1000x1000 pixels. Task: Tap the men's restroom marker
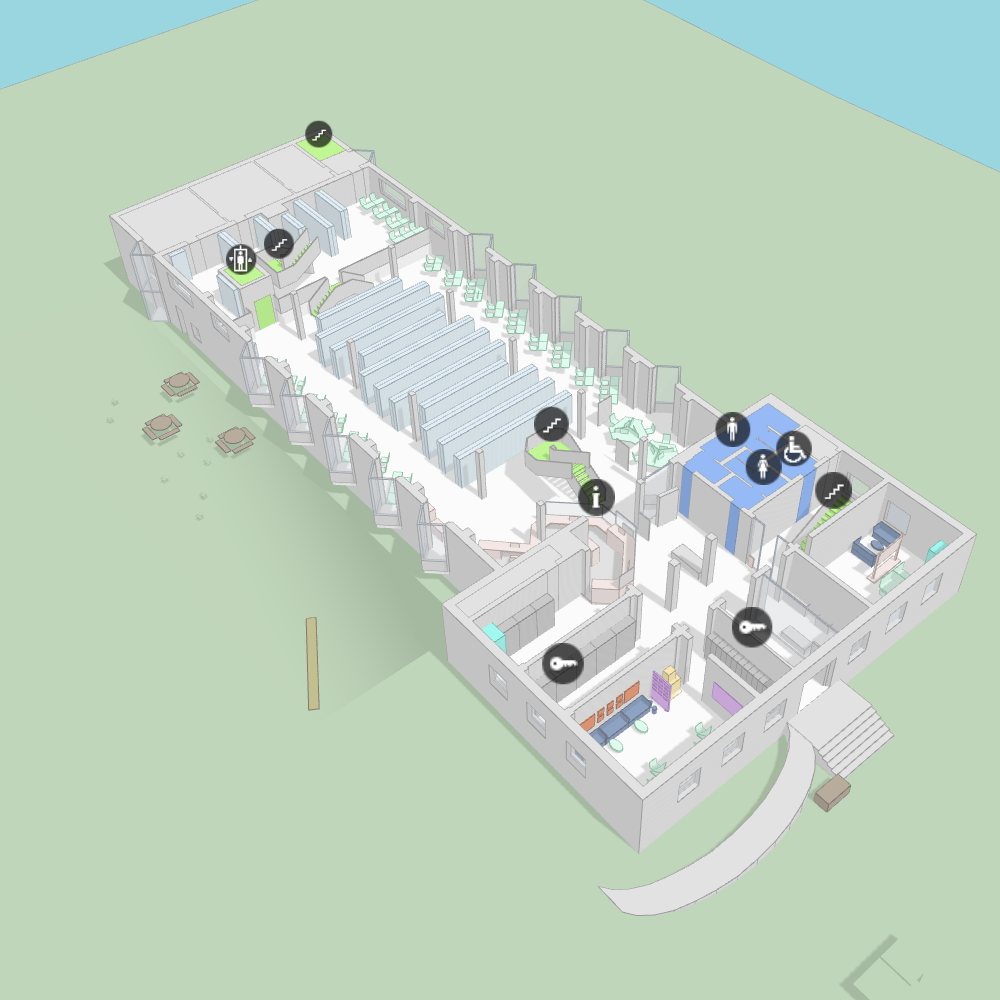coord(733,429)
